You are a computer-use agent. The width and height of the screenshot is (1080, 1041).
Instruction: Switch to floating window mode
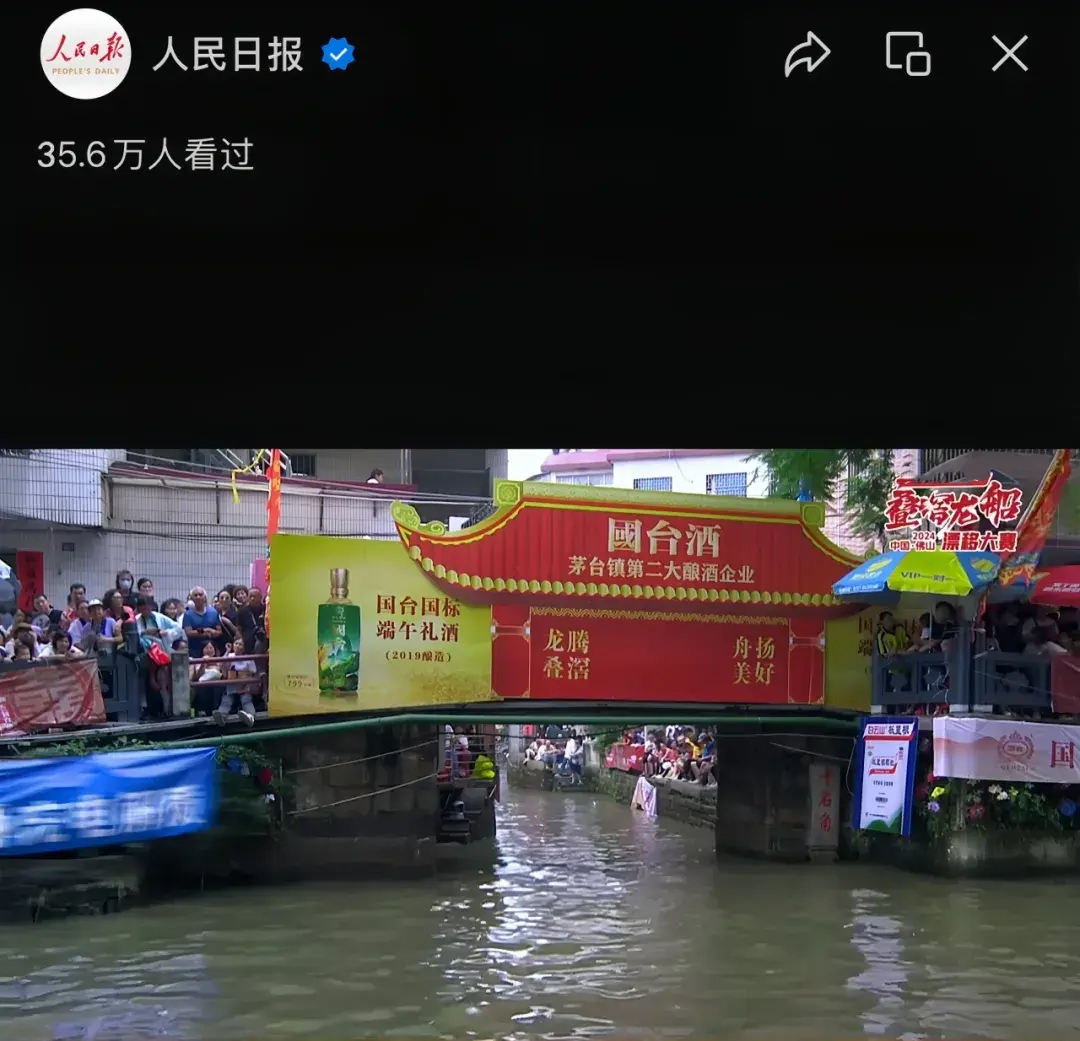pyautogui.click(x=908, y=54)
